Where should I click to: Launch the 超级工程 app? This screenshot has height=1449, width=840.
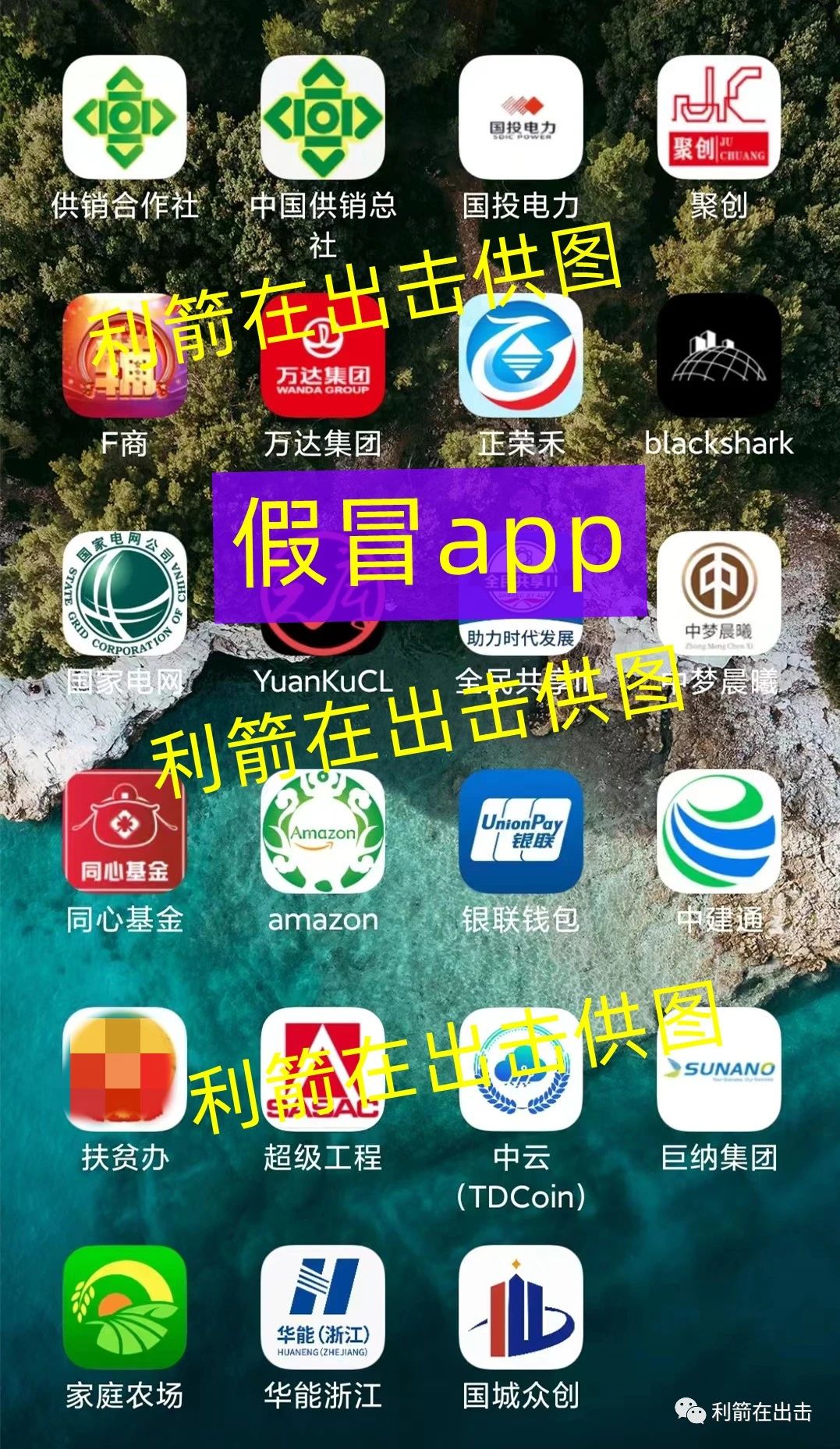[323, 1069]
